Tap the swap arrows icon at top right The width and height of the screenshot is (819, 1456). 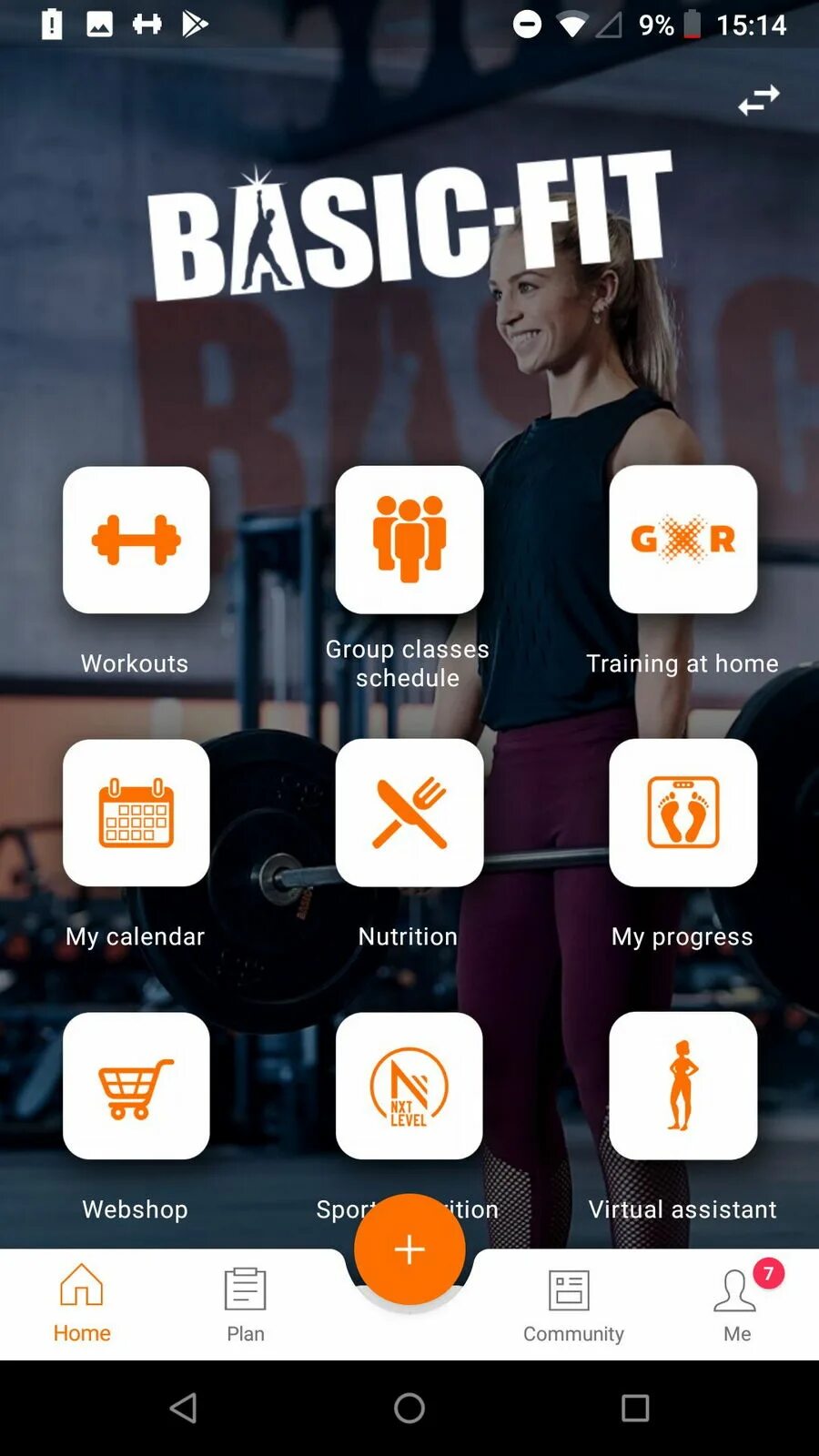[x=758, y=99]
